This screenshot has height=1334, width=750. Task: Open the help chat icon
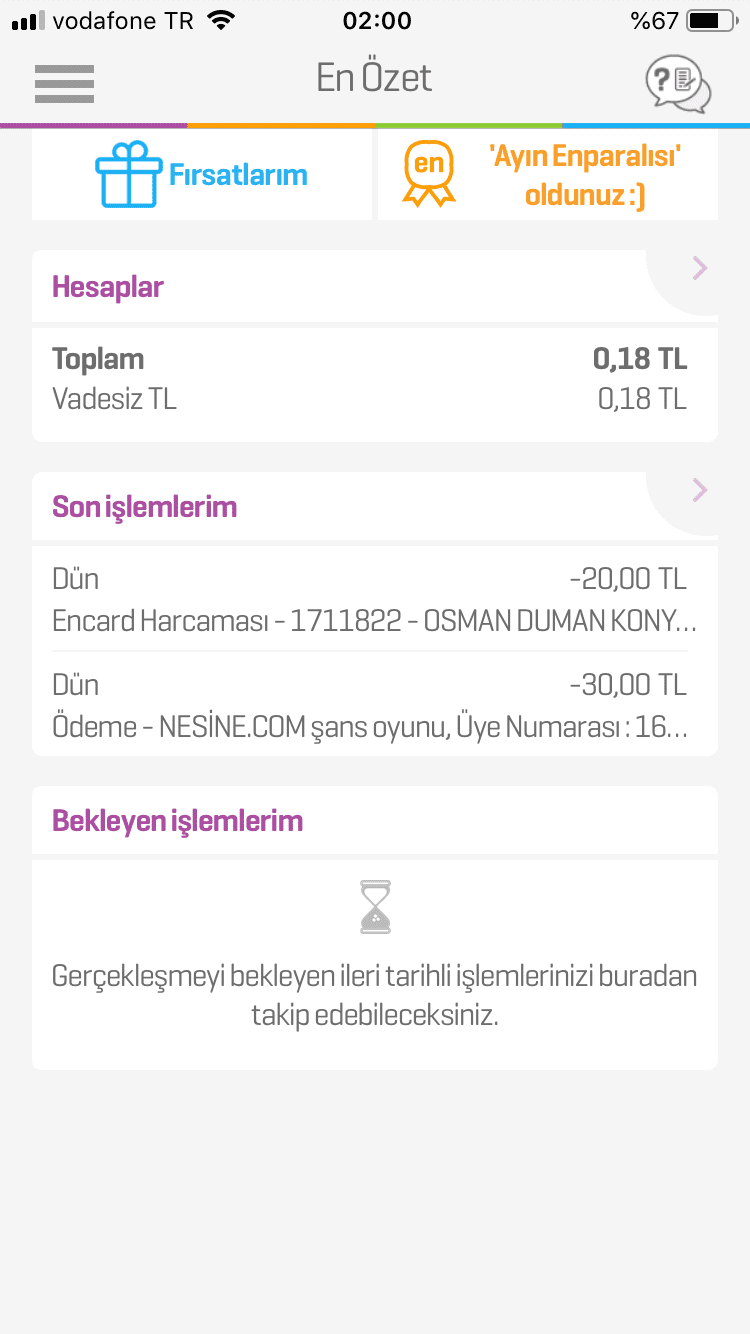coord(678,84)
